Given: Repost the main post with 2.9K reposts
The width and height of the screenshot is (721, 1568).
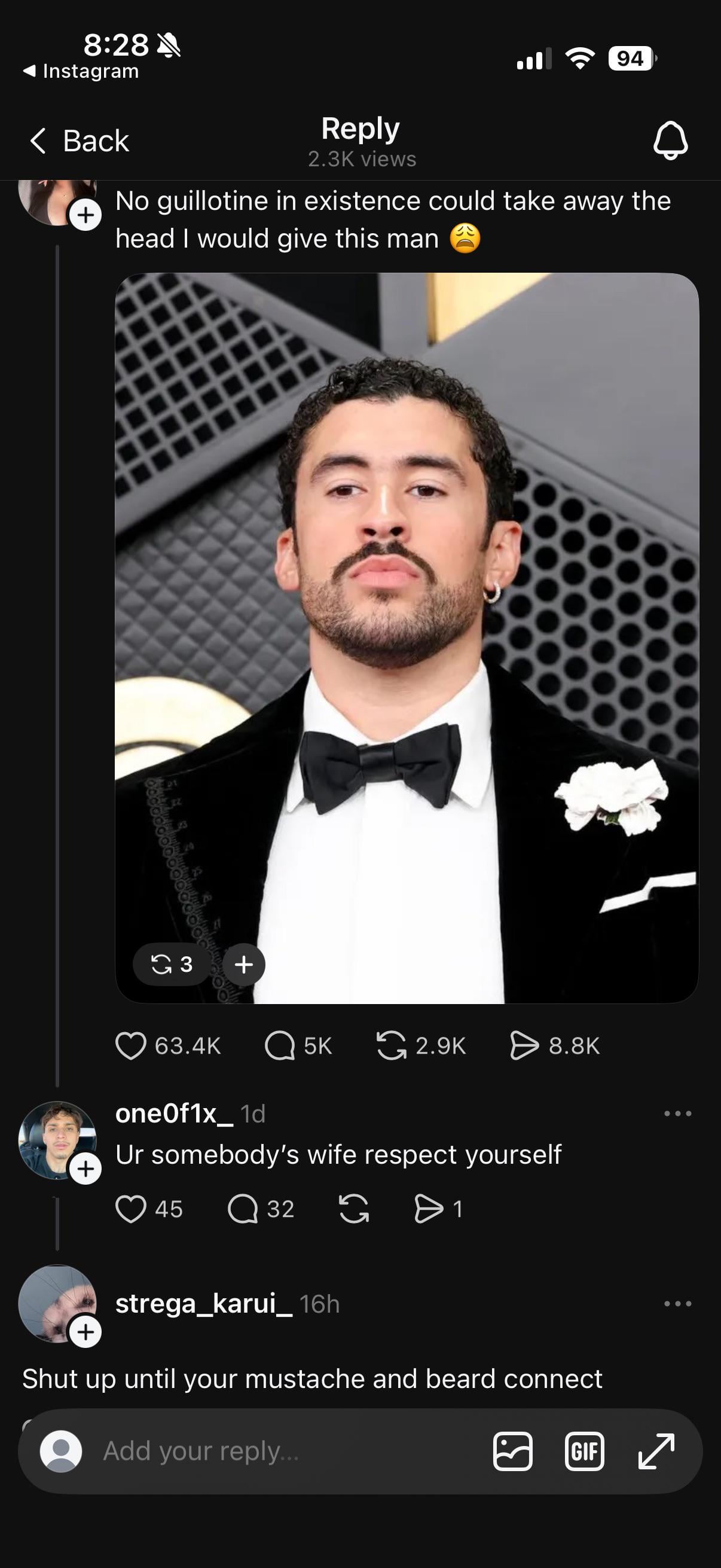Looking at the screenshot, I should tap(391, 1046).
